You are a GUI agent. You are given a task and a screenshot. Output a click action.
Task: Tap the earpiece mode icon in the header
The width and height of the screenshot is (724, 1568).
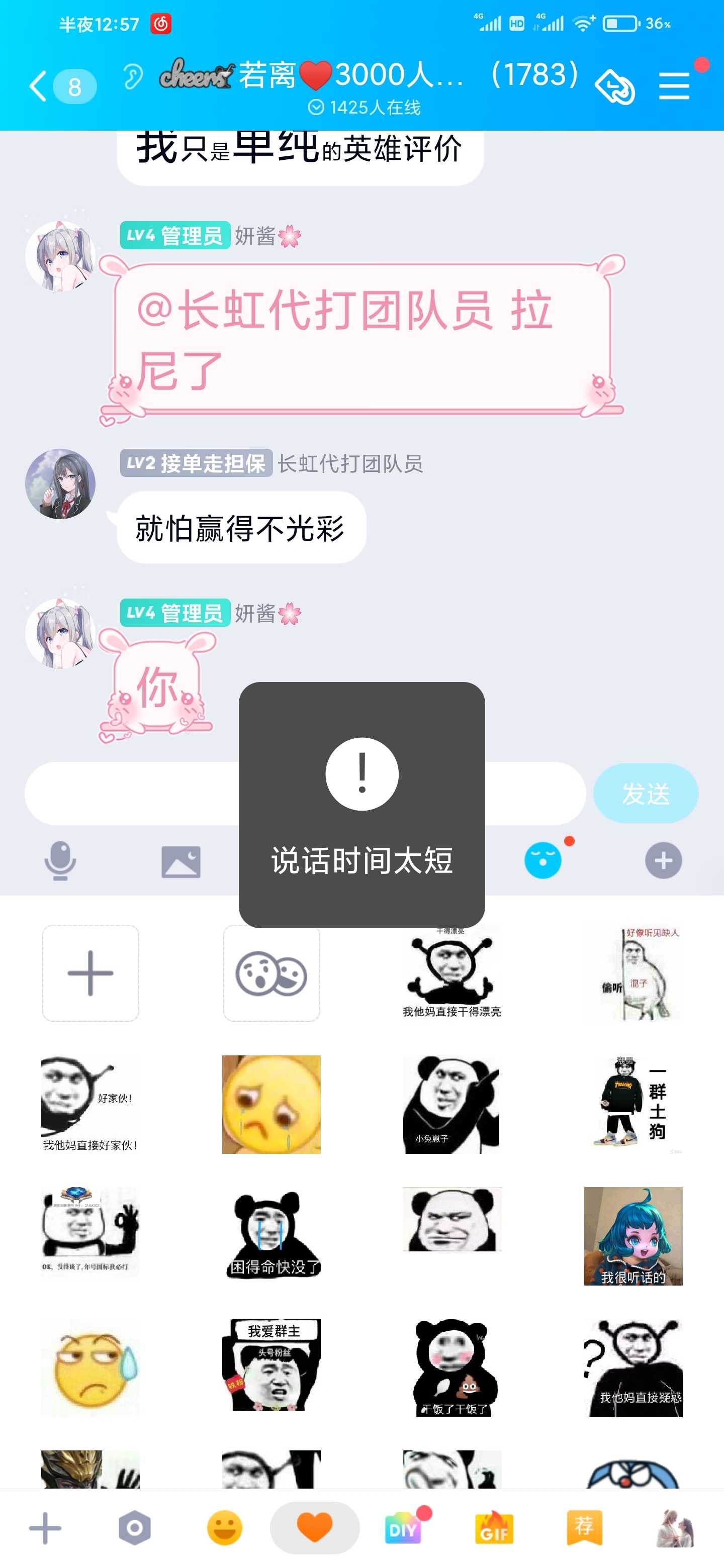(x=132, y=77)
